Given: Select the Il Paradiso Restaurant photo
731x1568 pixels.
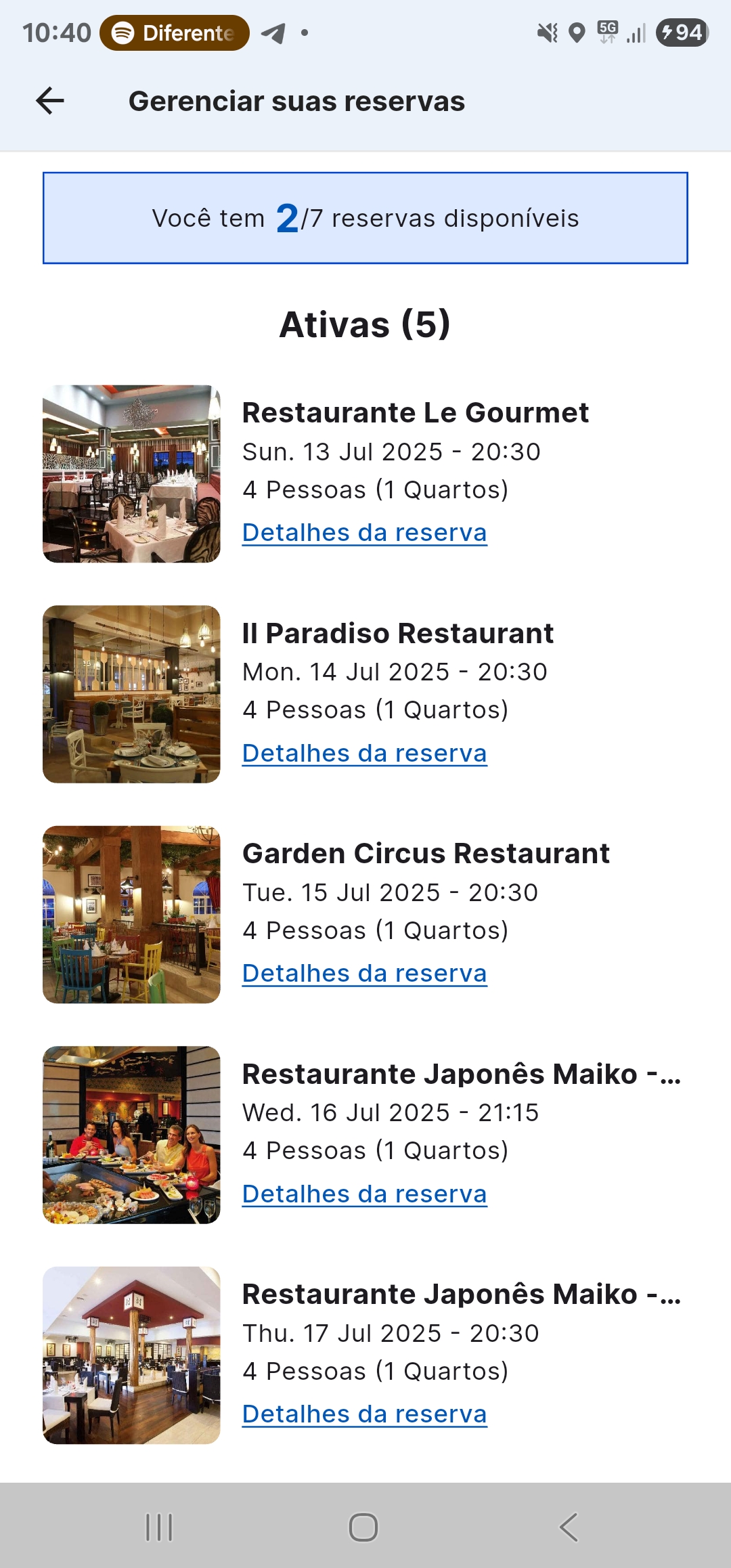Looking at the screenshot, I should pyautogui.click(x=131, y=694).
